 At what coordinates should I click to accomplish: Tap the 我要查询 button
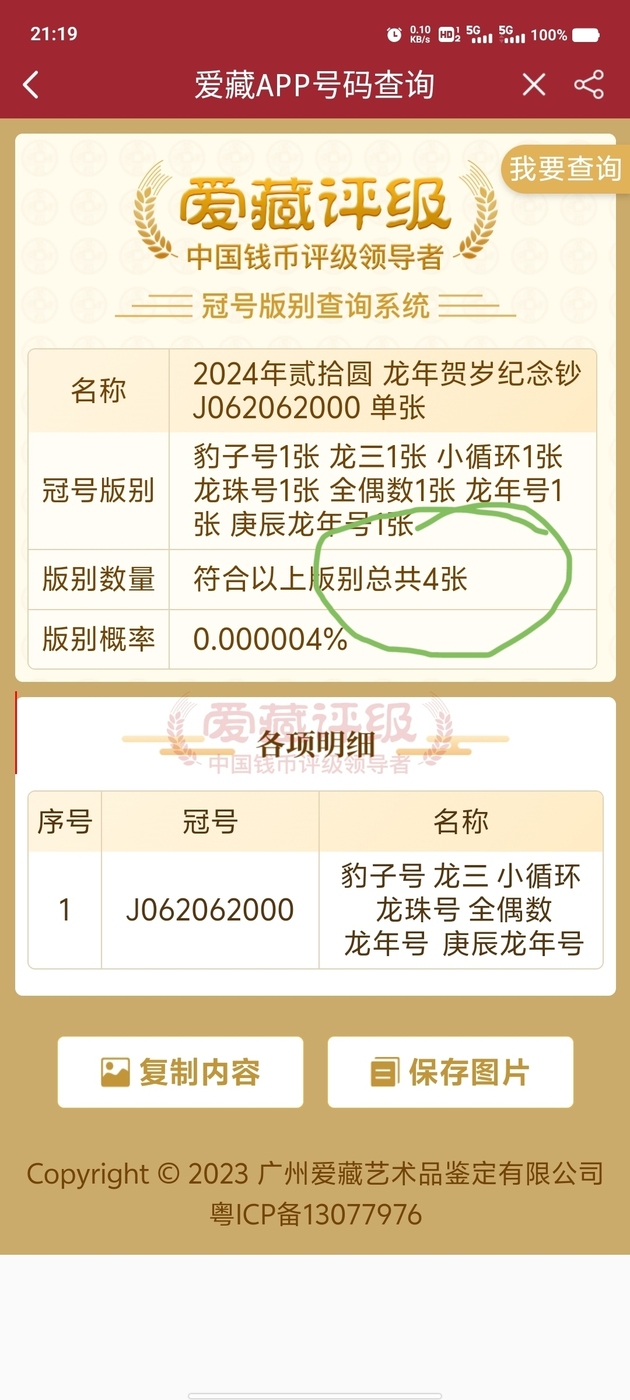point(564,169)
